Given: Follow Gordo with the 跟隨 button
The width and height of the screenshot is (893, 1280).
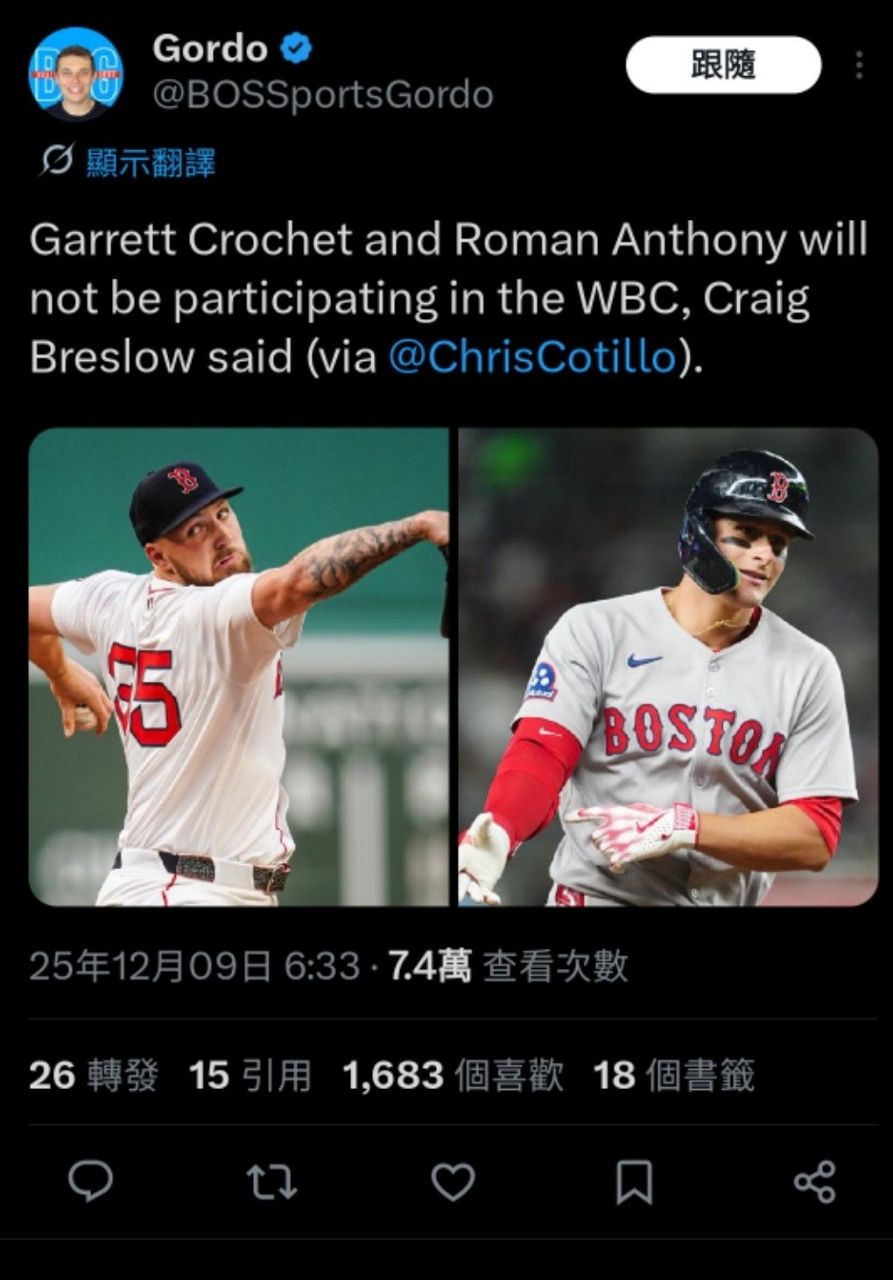Looking at the screenshot, I should pos(723,65).
